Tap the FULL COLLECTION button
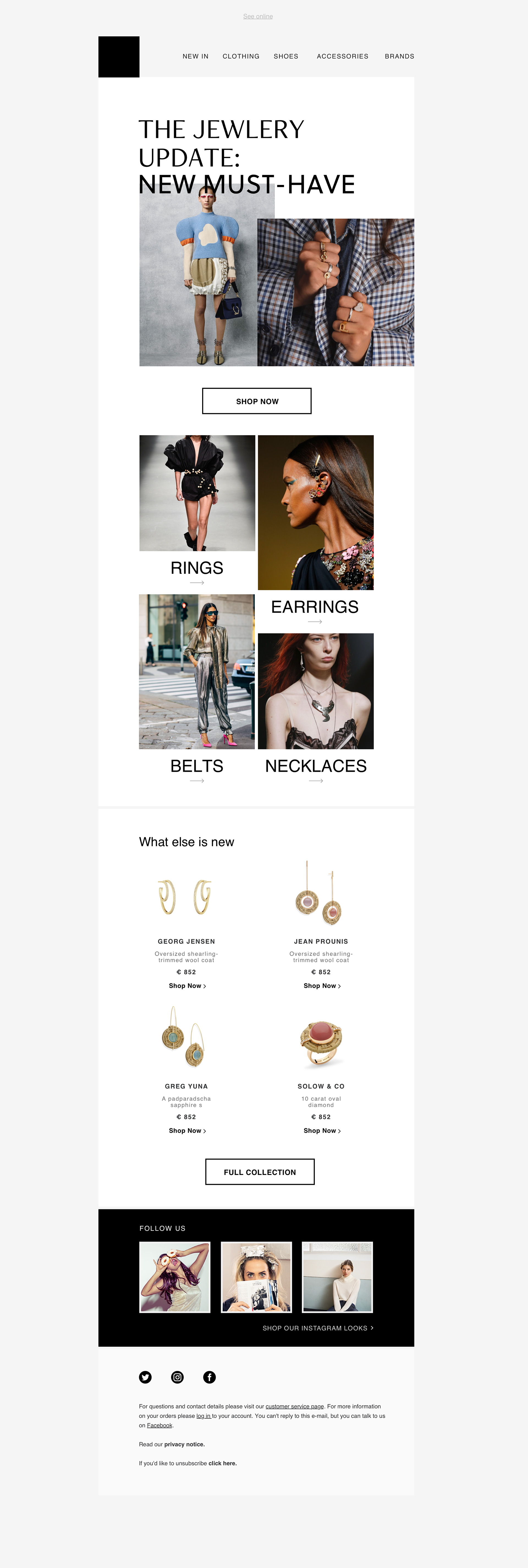The image size is (528, 1568). point(260,1172)
